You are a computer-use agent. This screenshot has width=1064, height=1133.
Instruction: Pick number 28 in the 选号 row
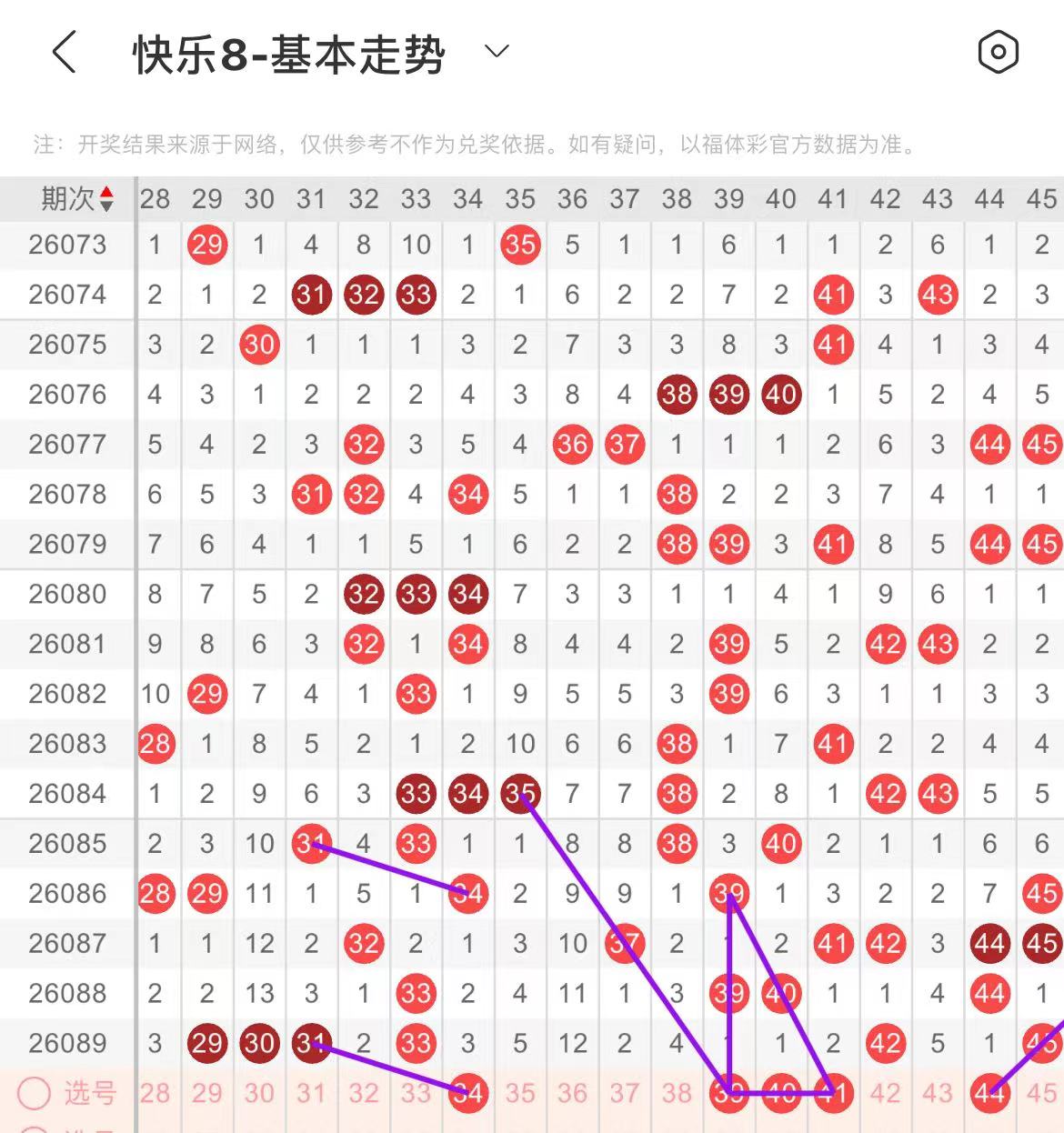pos(155,1093)
